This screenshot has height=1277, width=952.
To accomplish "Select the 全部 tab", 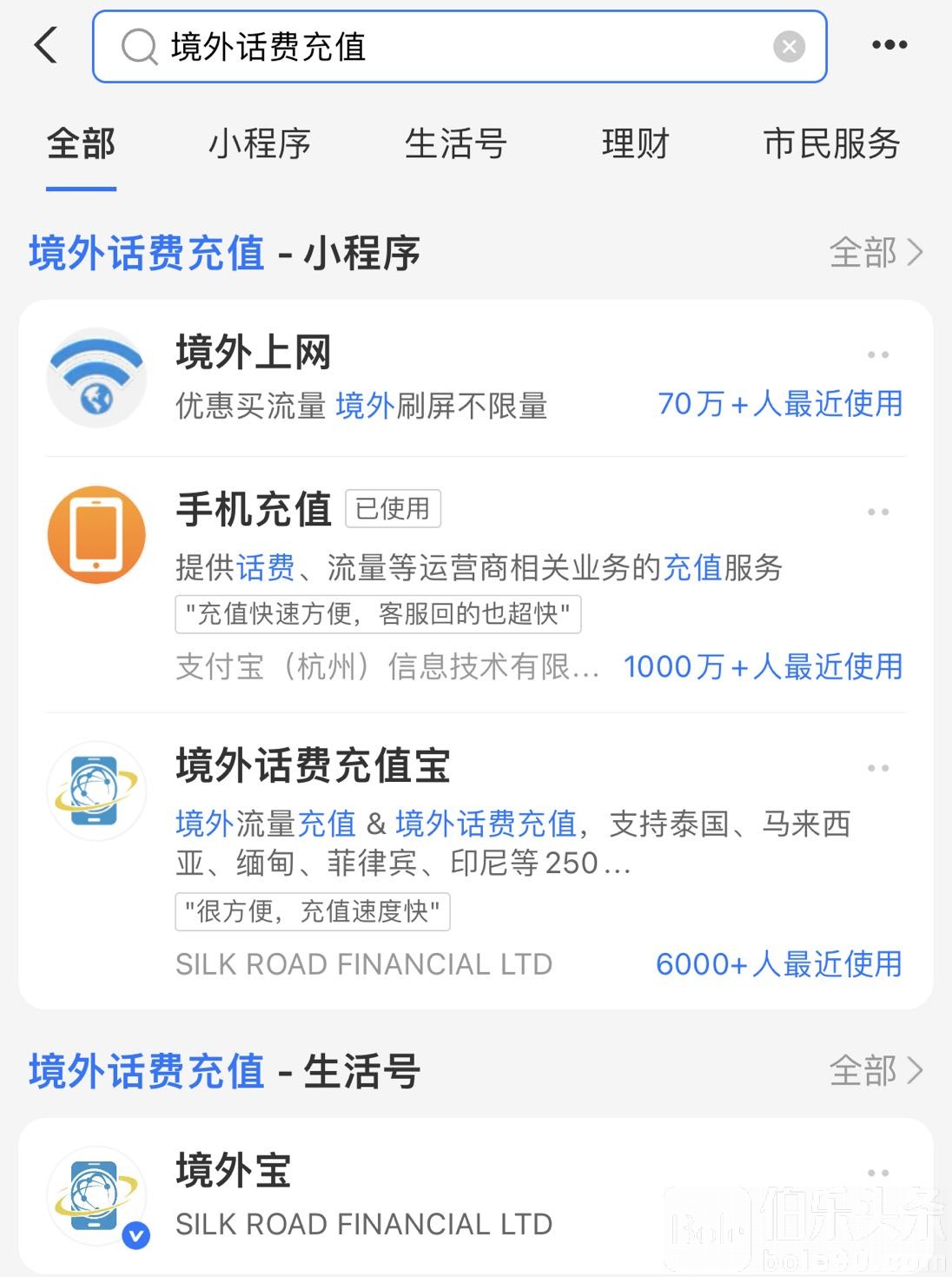I will pos(81,144).
